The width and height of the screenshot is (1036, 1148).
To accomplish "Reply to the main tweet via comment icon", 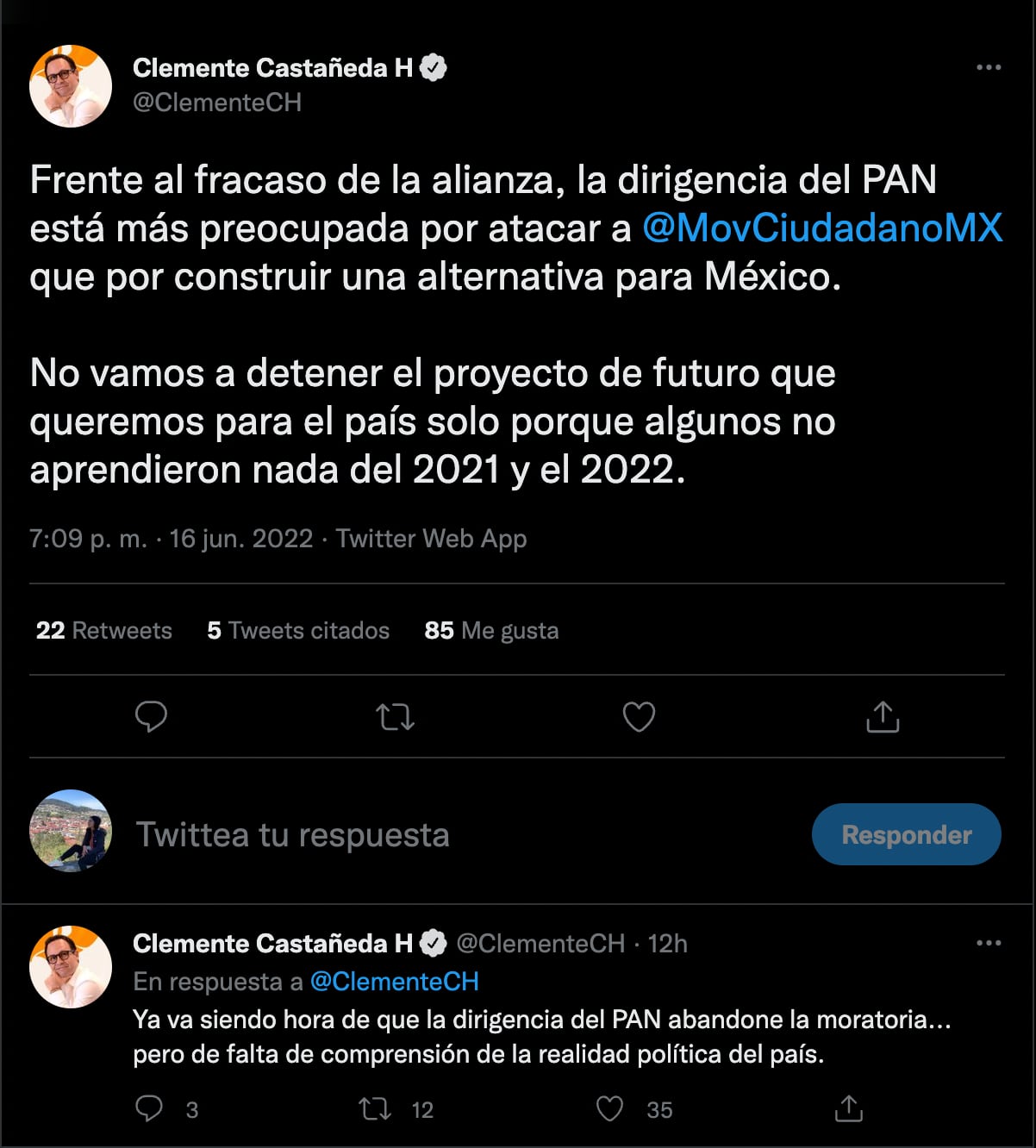I will click(x=151, y=716).
